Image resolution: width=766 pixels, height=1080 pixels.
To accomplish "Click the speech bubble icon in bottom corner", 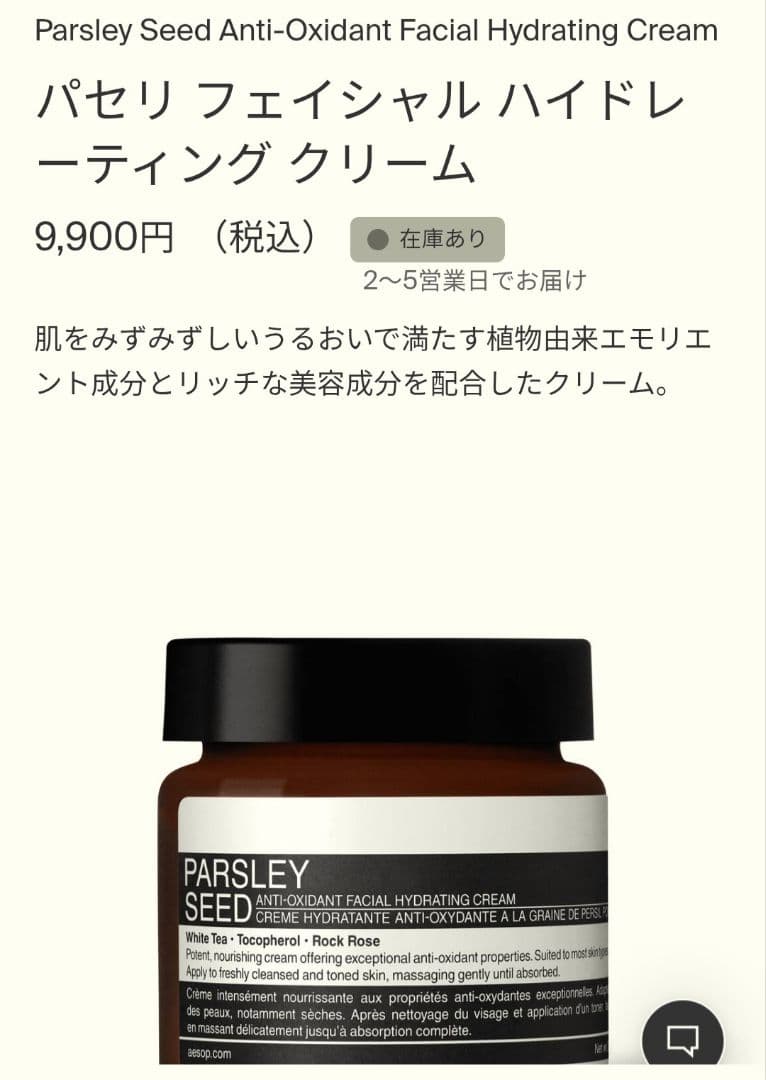I will click(685, 1040).
